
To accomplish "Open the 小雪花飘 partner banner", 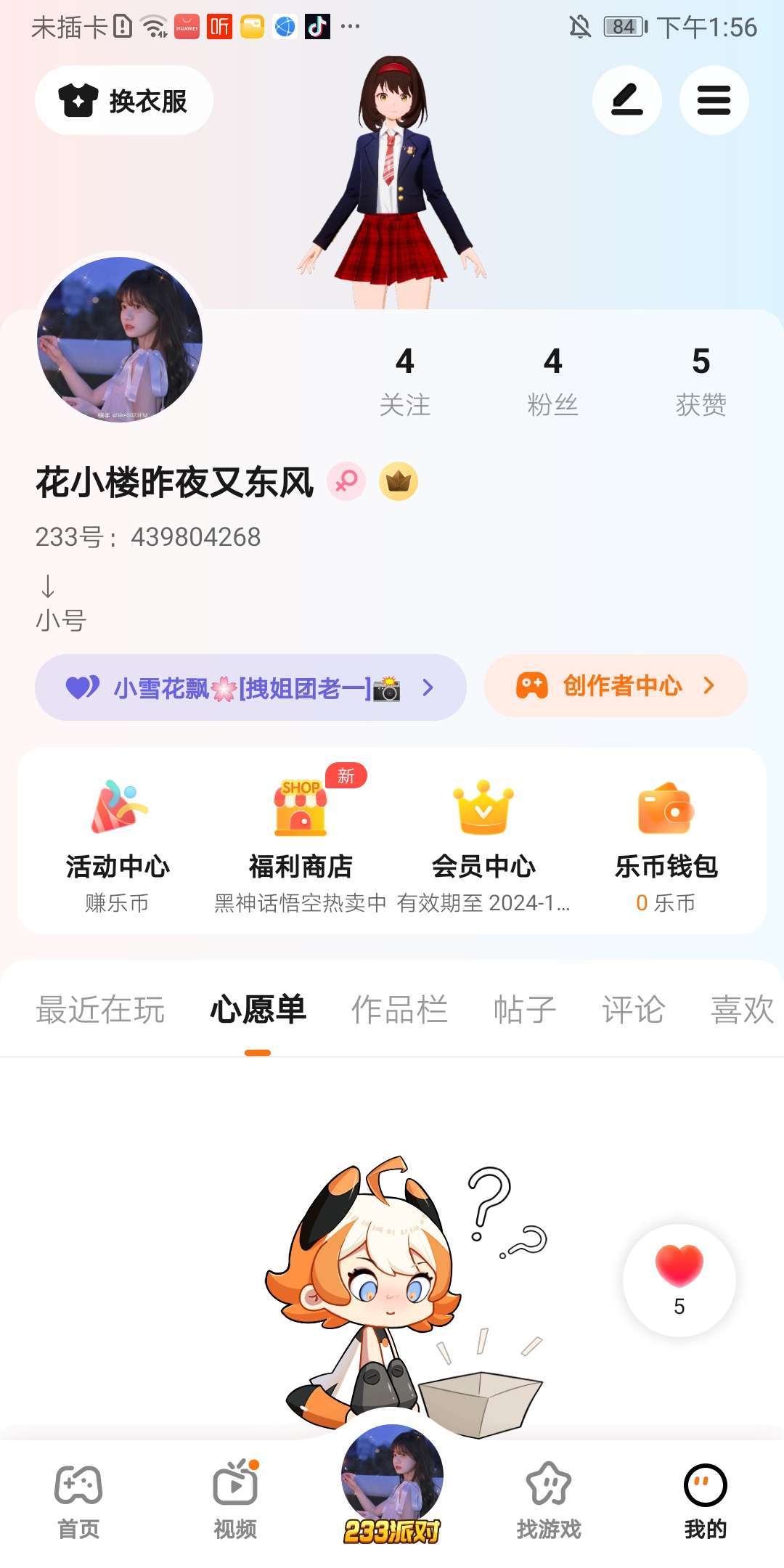I will (250, 687).
